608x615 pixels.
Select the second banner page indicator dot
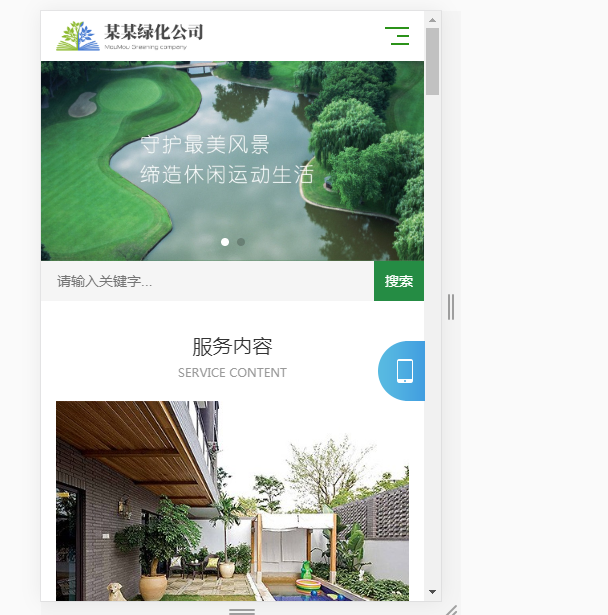click(241, 242)
